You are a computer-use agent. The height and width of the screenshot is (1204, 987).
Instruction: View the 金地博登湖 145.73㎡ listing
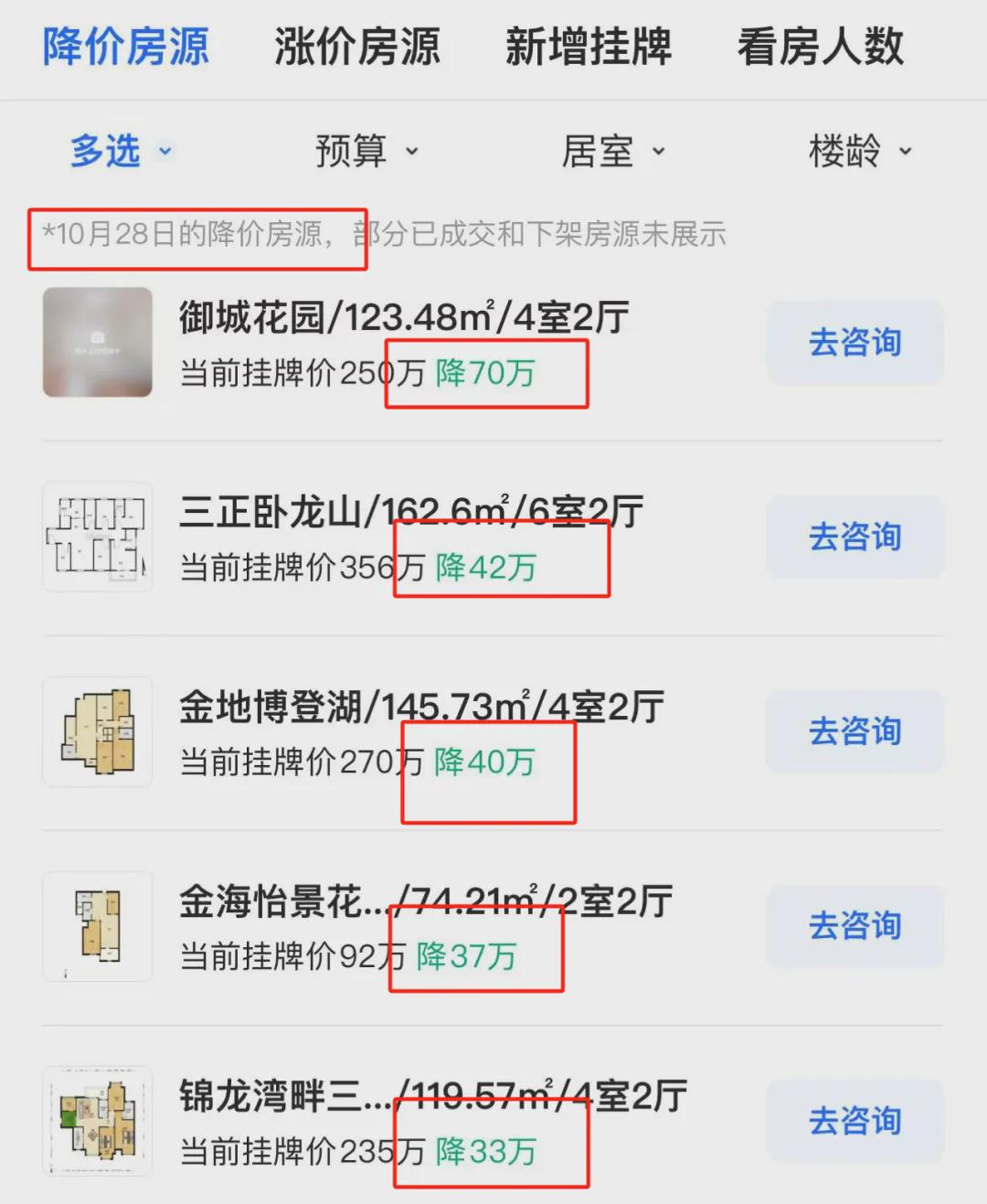coord(420,708)
